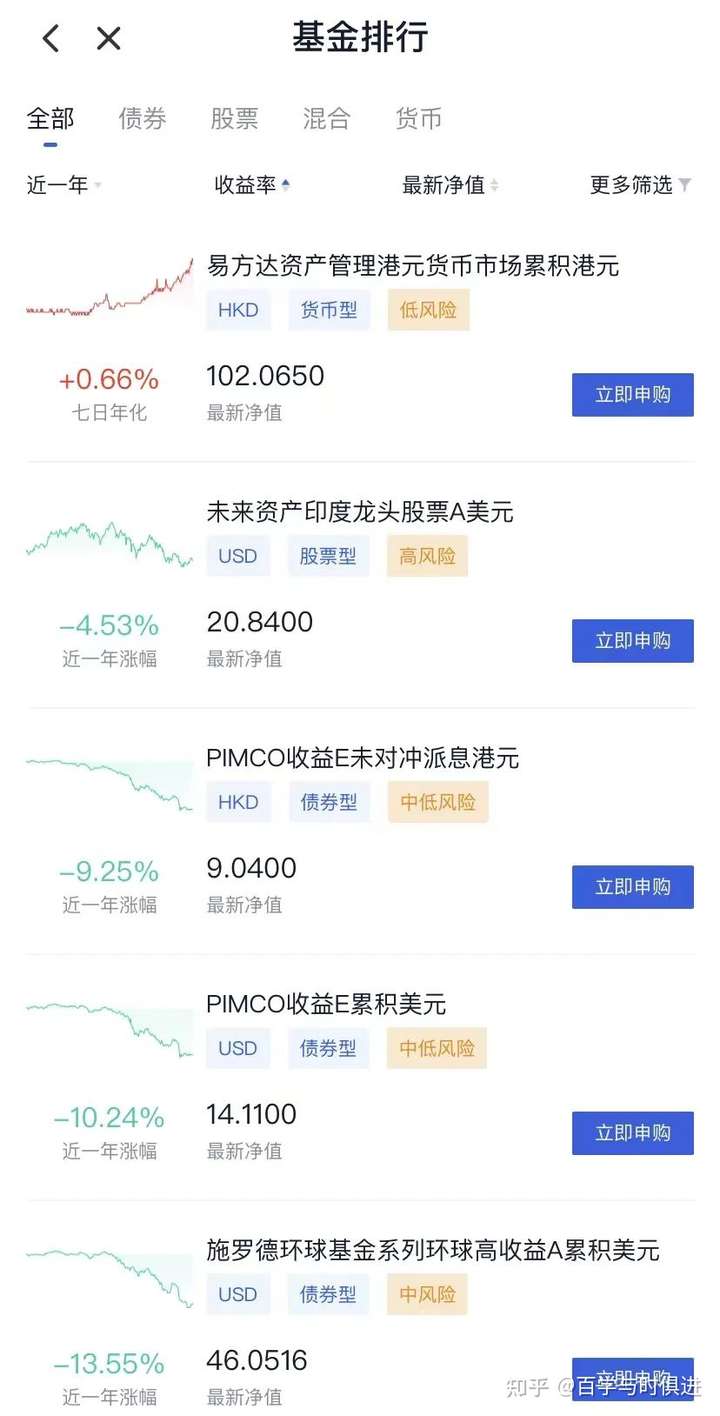Image resolution: width=720 pixels, height=1416 pixels.
Task: Subscribe to PIMCO收益E未对冲派息港元
Action: click(x=633, y=887)
